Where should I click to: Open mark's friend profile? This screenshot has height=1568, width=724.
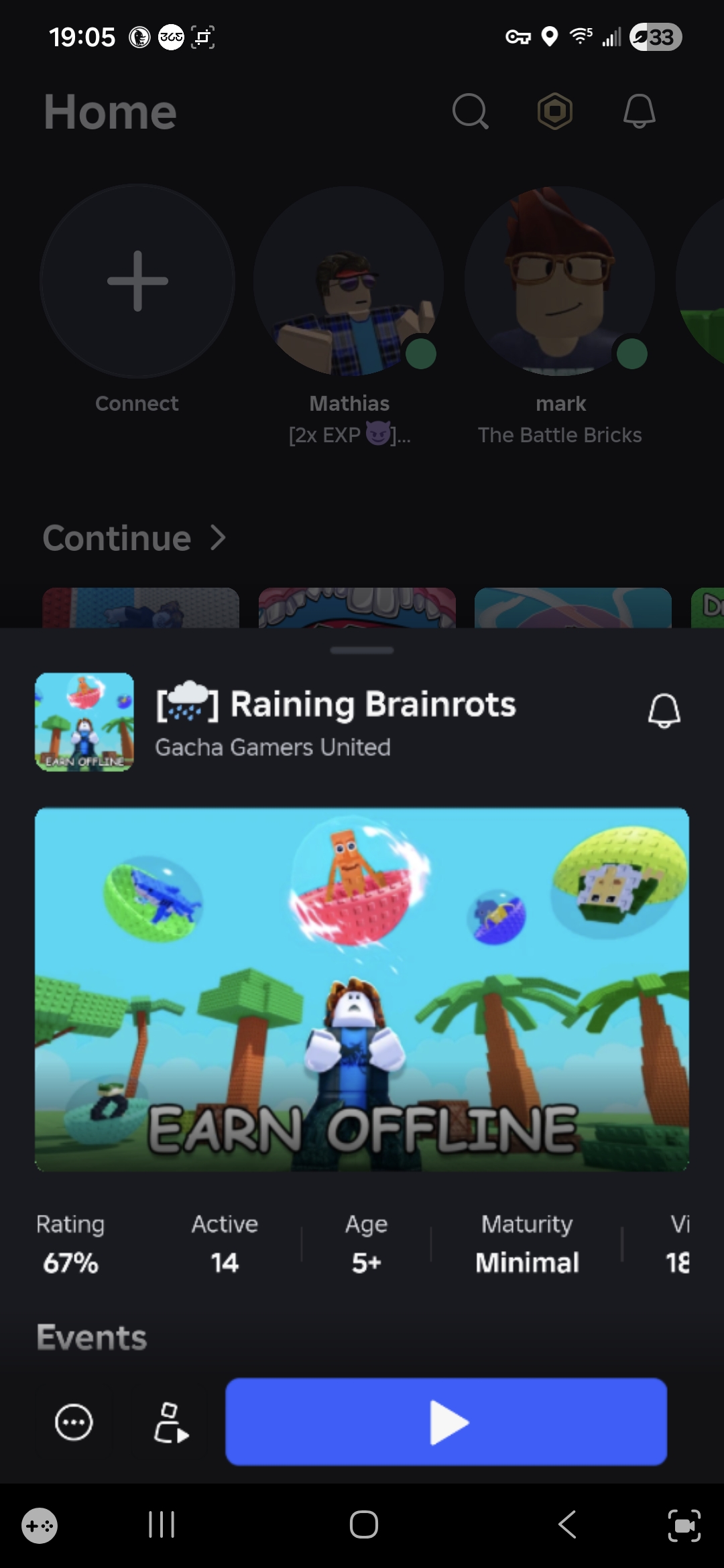coord(560,281)
